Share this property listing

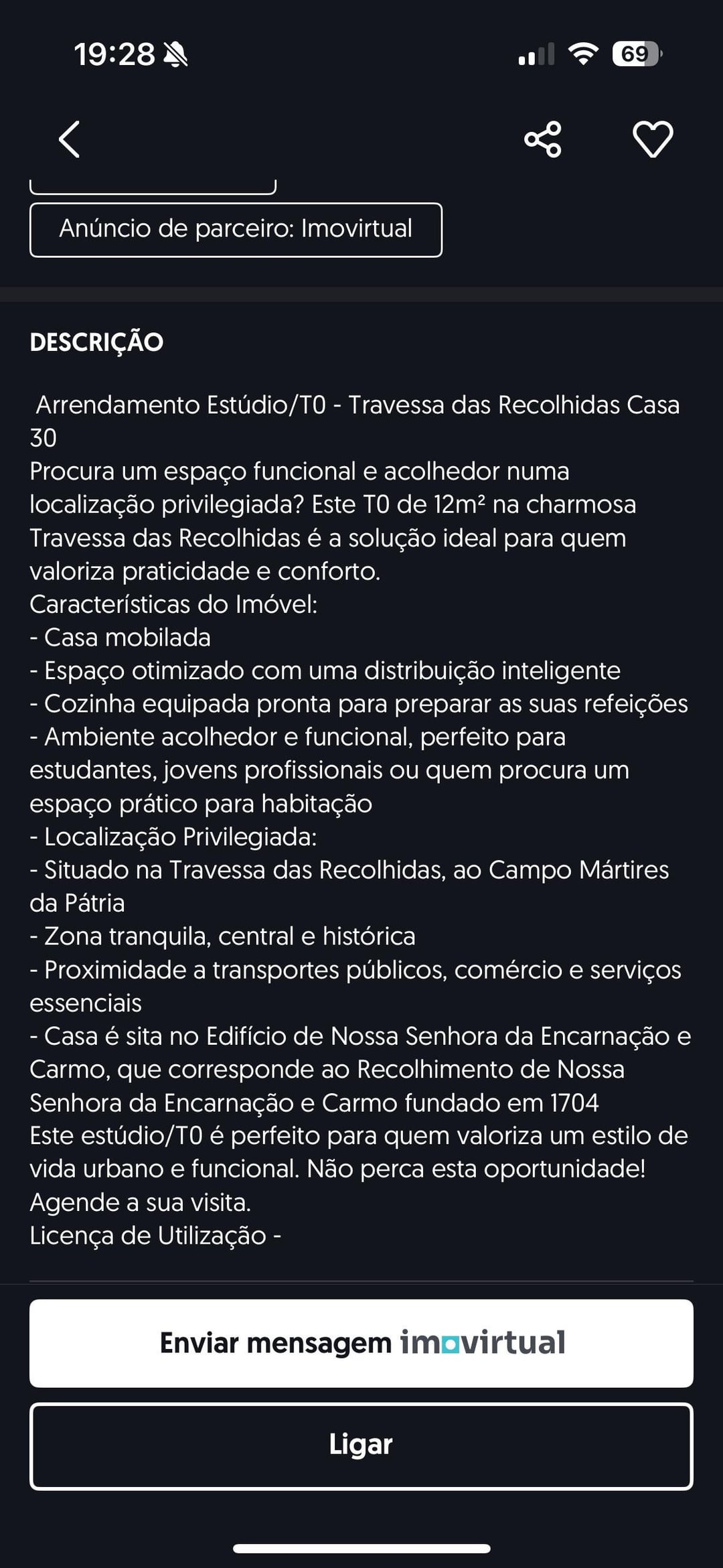[x=542, y=139]
